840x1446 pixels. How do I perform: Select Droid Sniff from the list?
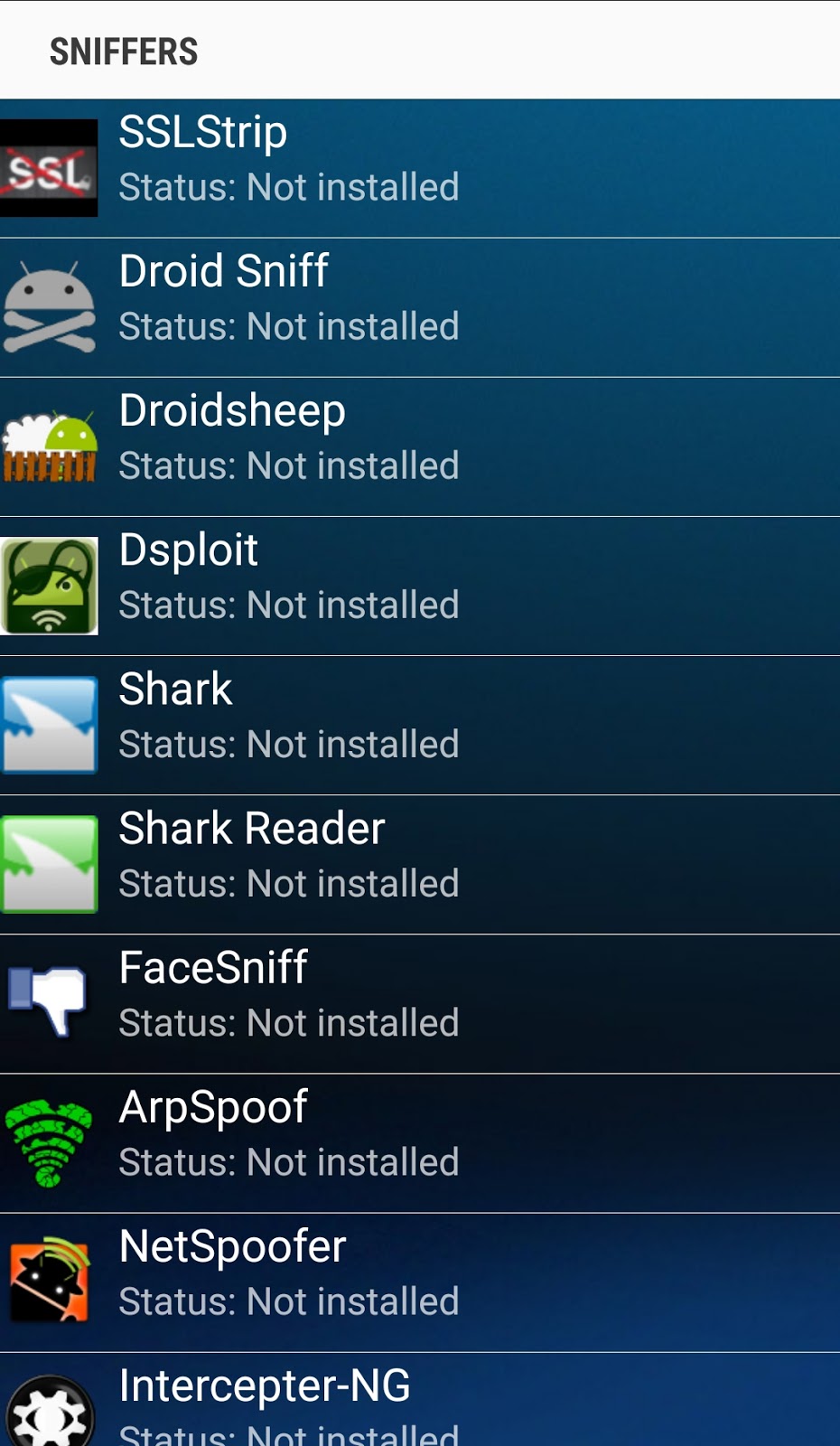[x=420, y=307]
